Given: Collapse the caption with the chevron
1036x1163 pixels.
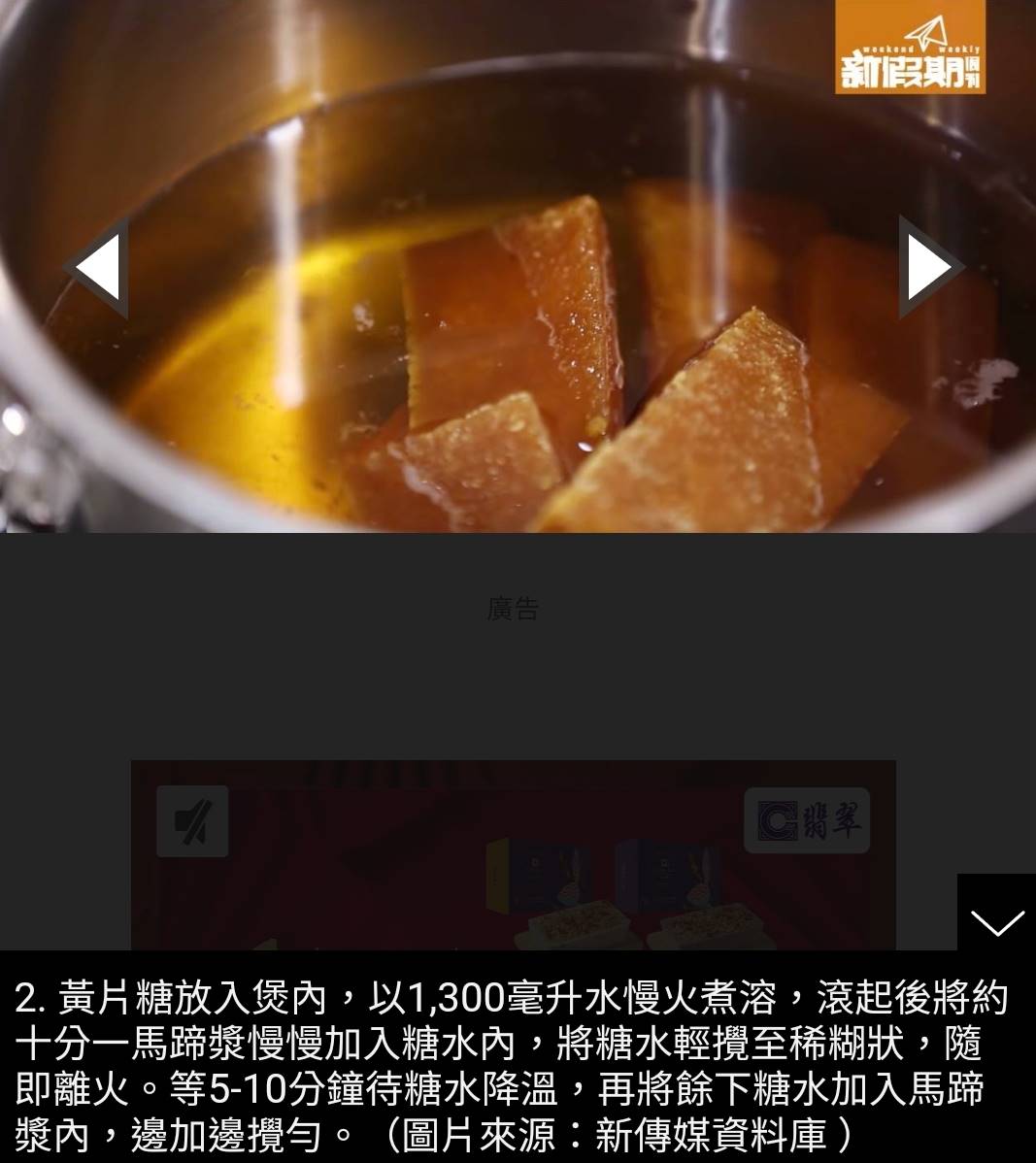Looking at the screenshot, I should click(x=996, y=918).
